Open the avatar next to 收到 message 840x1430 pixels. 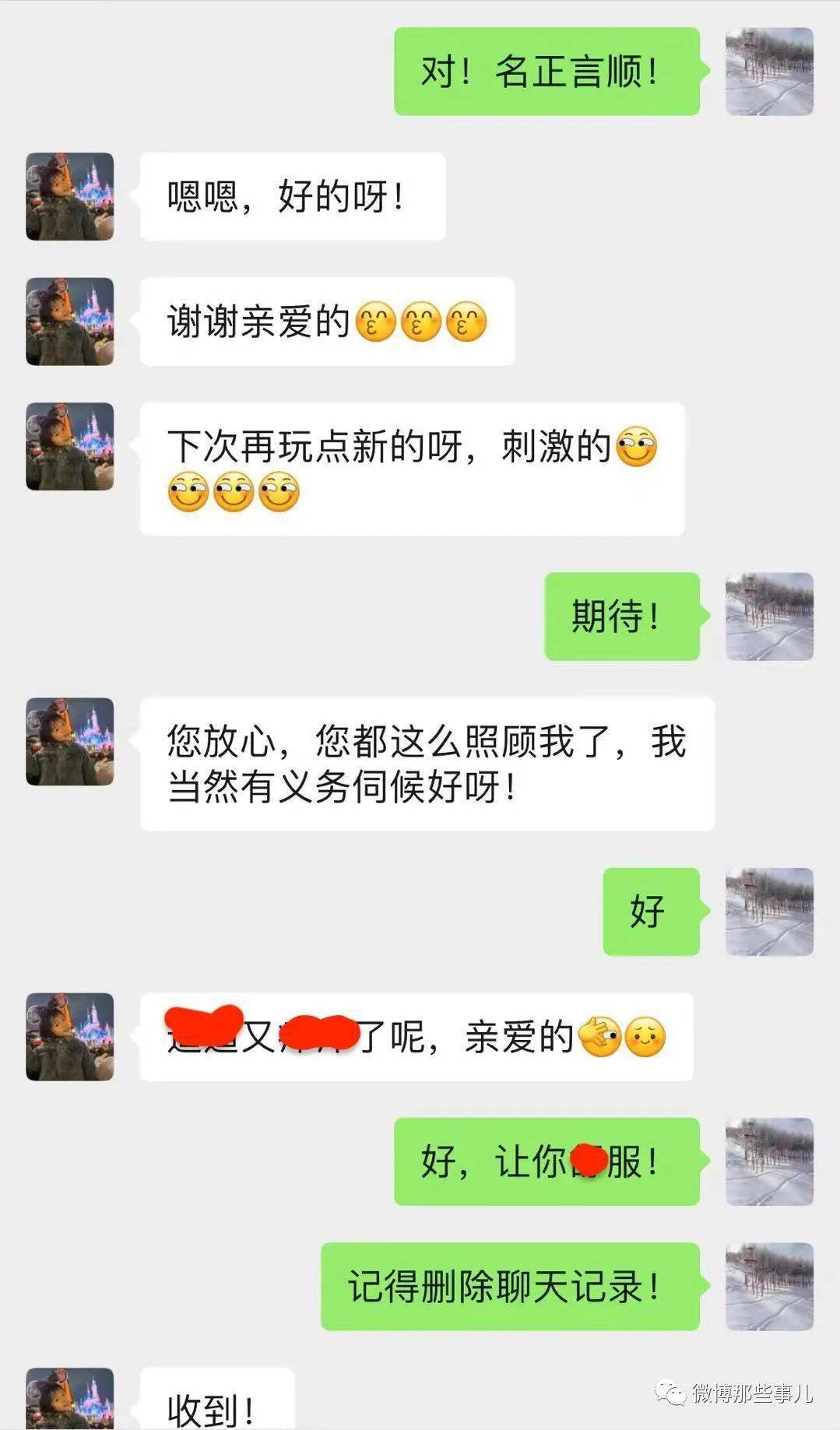point(69,1397)
